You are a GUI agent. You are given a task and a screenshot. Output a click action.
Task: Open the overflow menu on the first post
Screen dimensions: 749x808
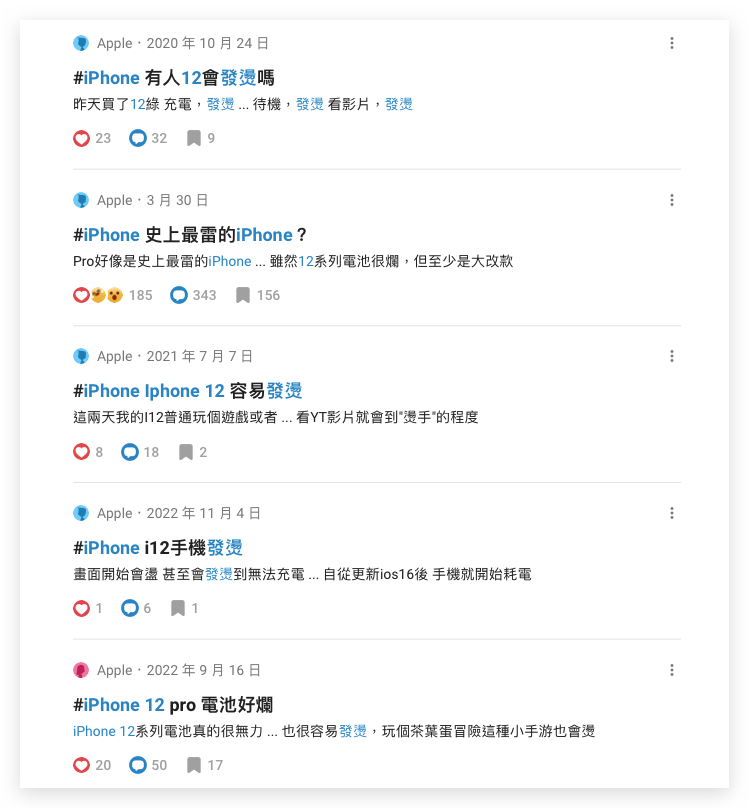pyautogui.click(x=671, y=43)
